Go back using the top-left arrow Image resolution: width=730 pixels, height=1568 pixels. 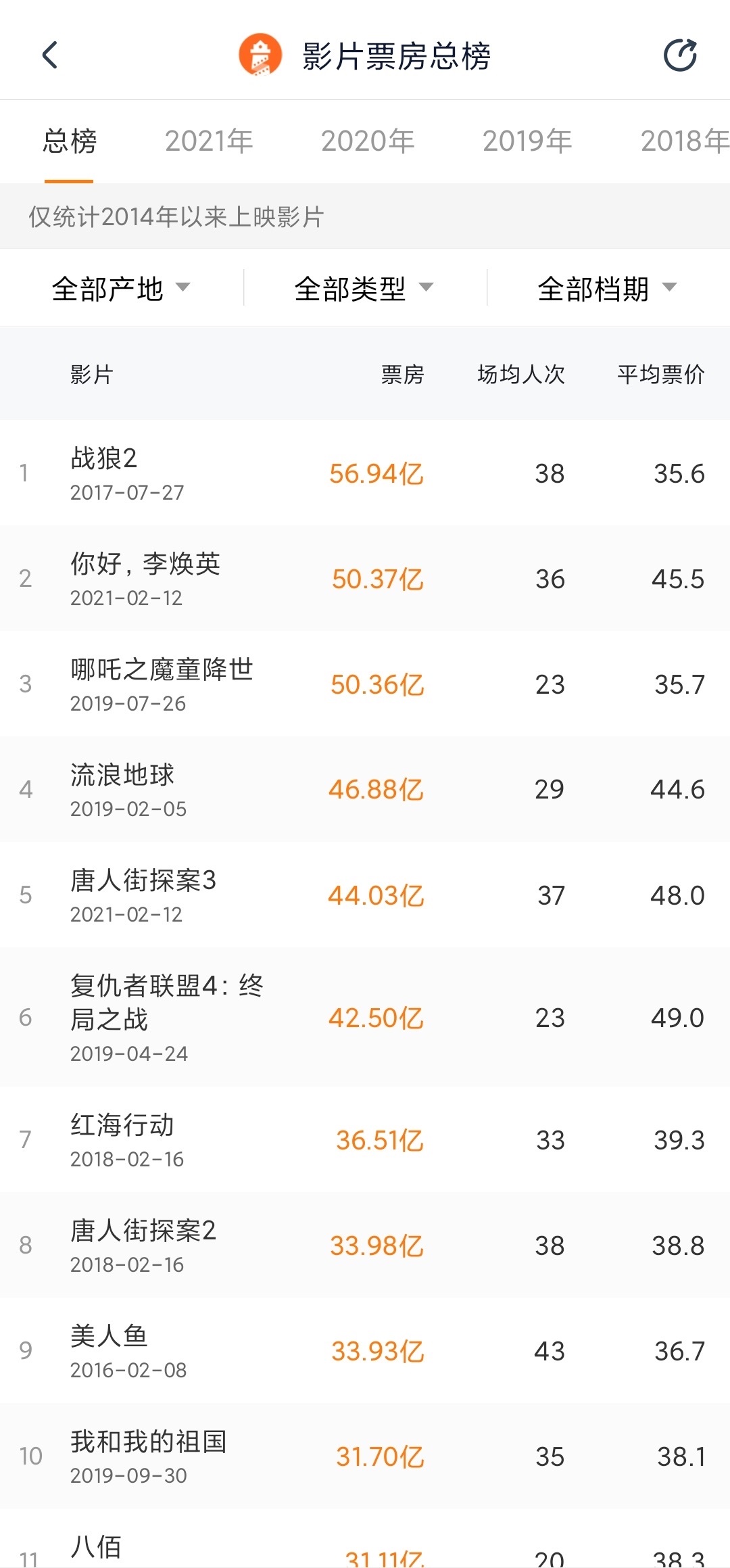pyautogui.click(x=50, y=55)
